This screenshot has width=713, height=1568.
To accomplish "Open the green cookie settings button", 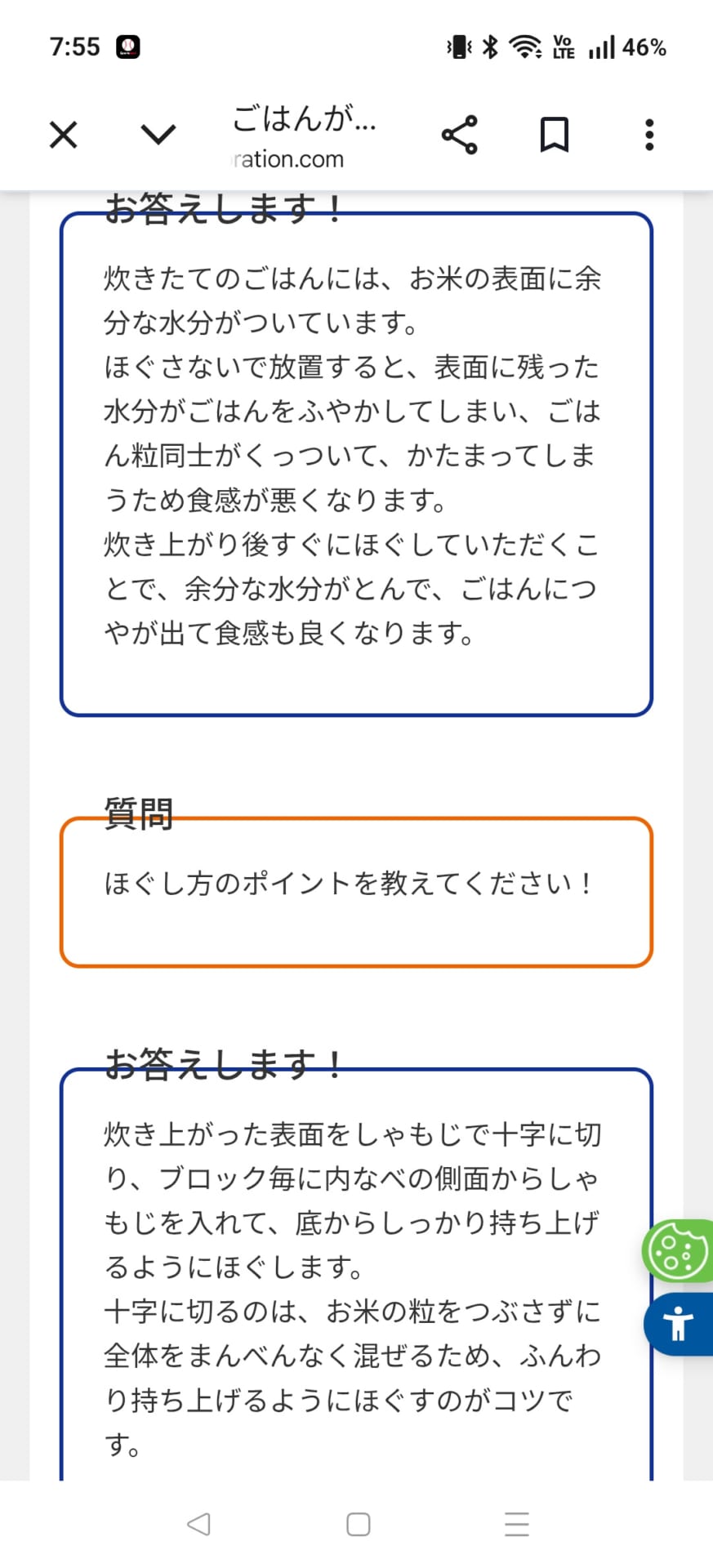I will 678,1250.
